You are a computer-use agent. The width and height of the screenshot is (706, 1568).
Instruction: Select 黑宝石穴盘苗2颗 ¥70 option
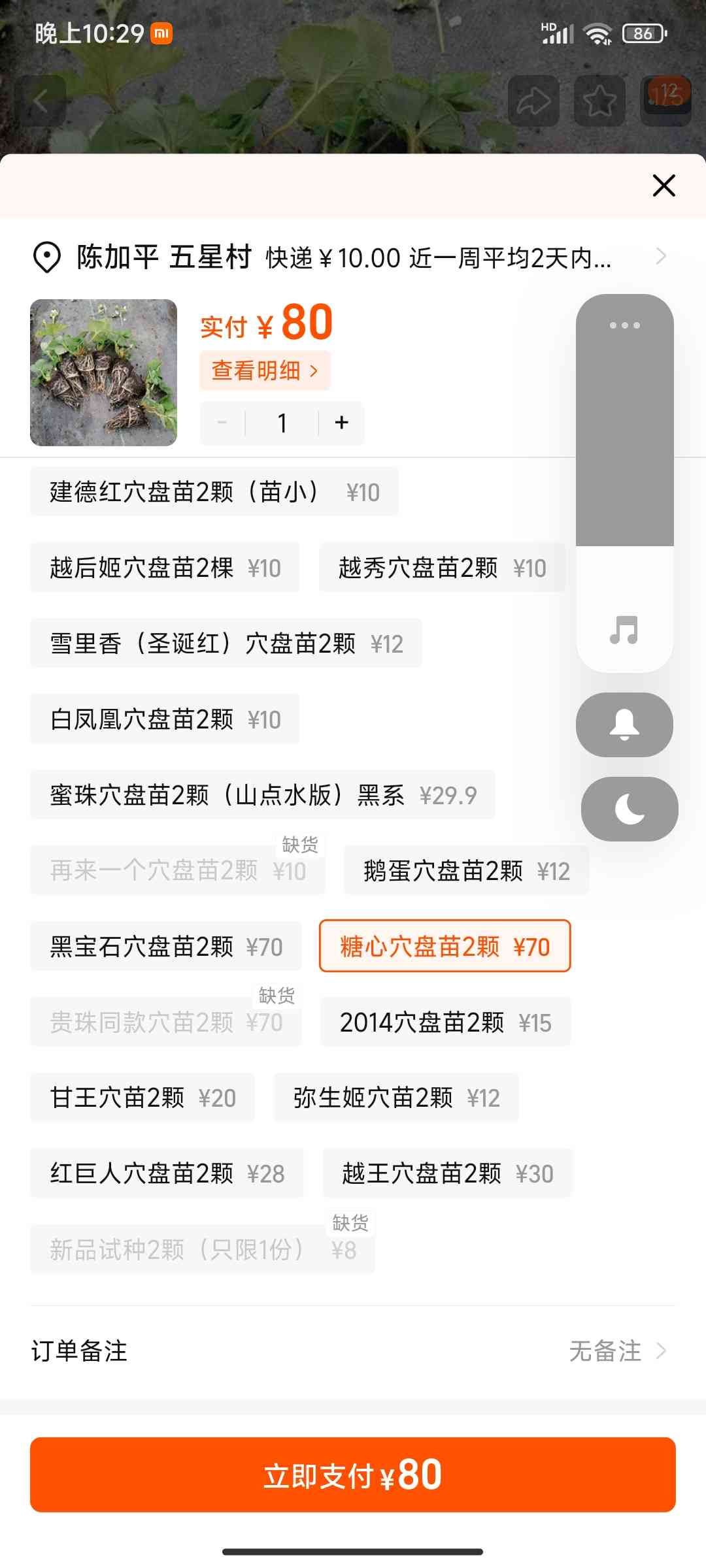[166, 947]
